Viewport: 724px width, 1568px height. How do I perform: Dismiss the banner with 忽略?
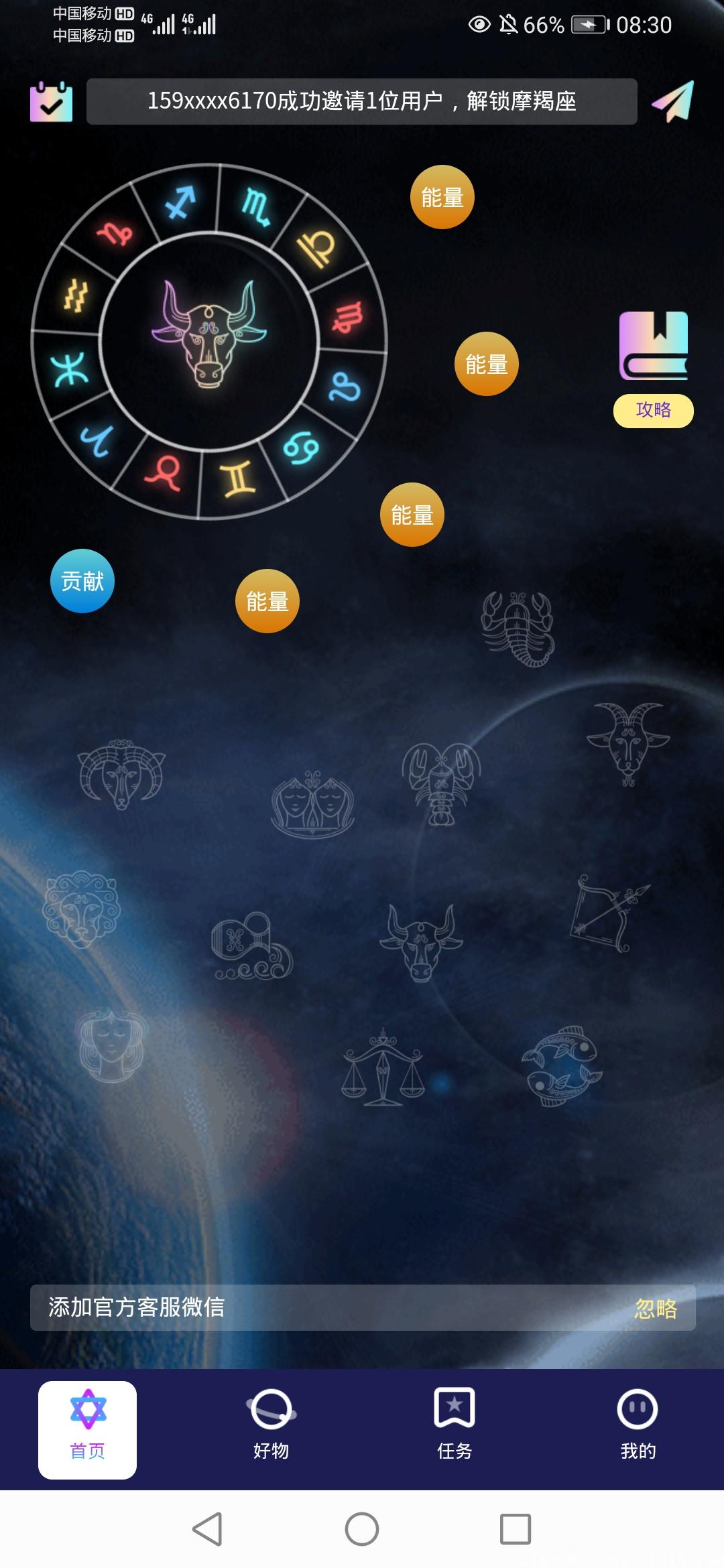pyautogui.click(x=656, y=1309)
